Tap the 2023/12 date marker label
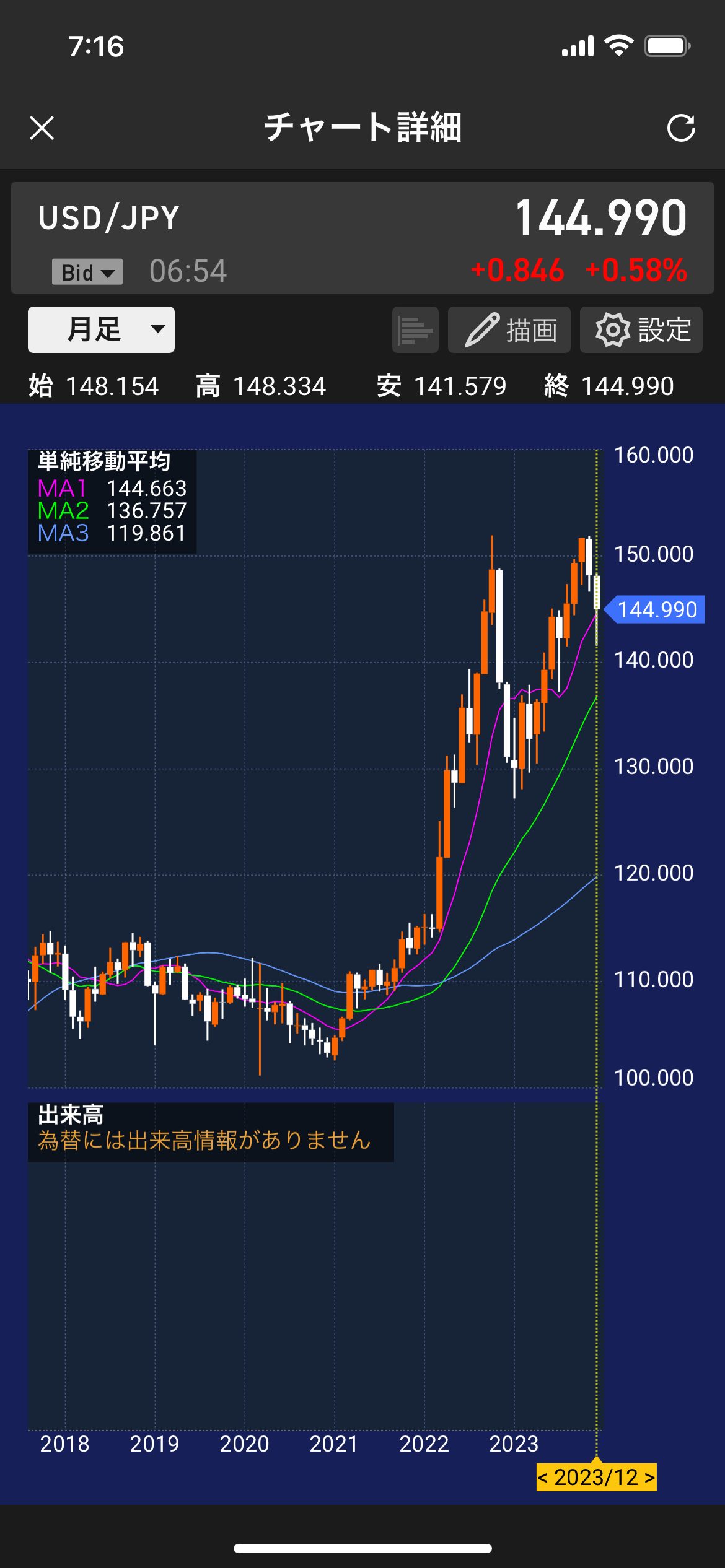 coord(596,1477)
